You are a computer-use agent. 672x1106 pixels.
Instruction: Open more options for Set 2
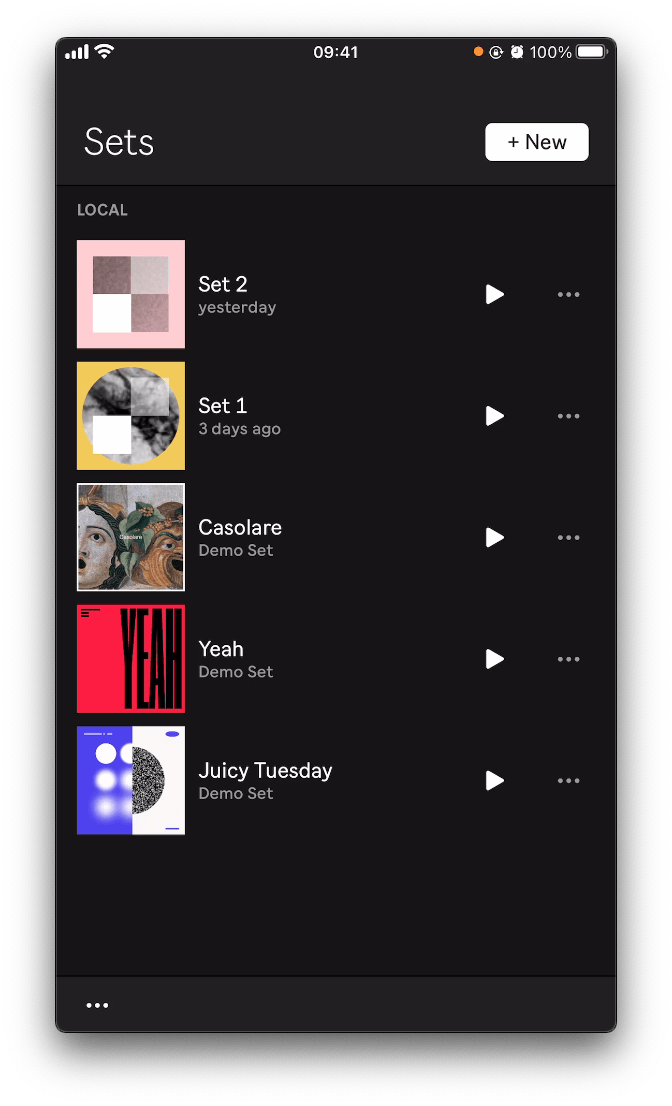tap(568, 294)
